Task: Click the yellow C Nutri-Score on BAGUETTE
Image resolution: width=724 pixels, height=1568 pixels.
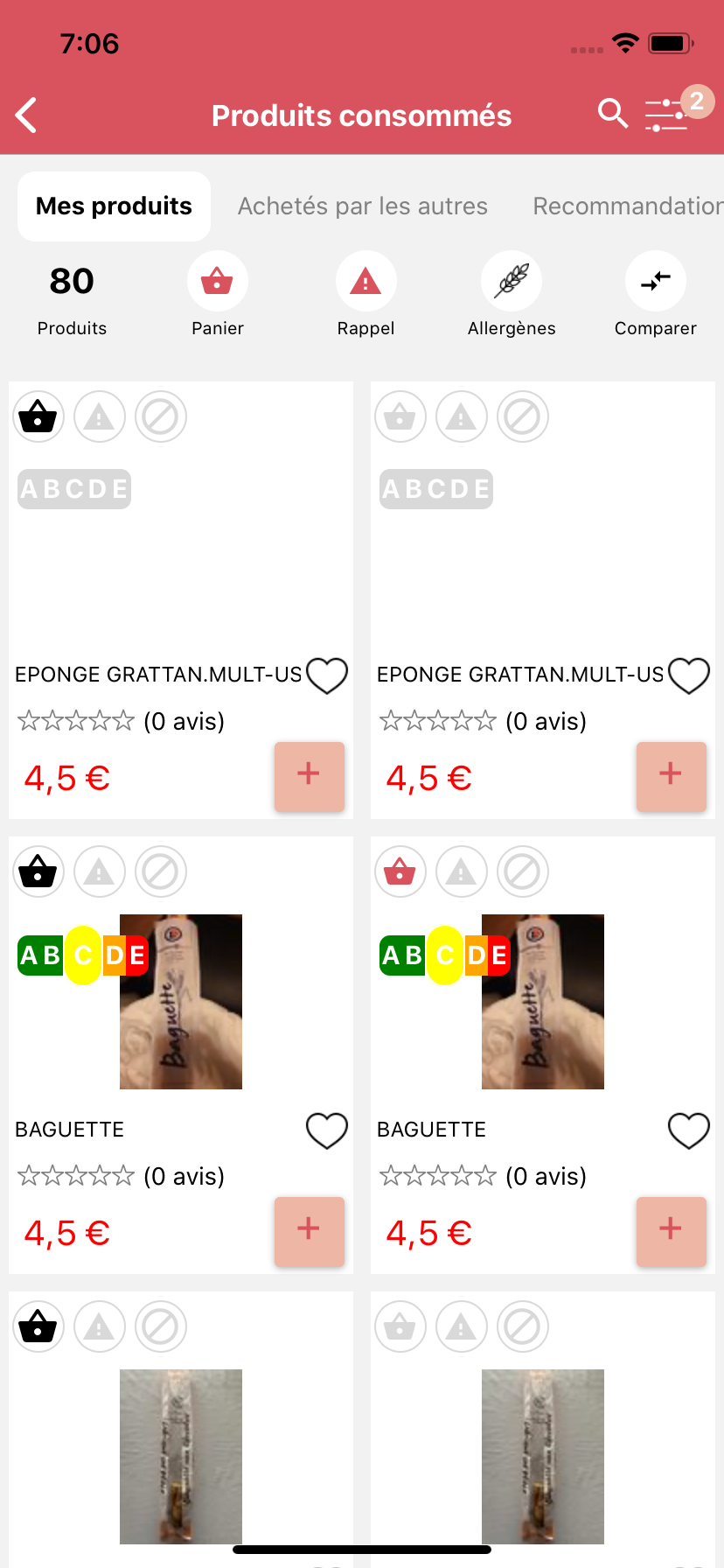Action: click(83, 955)
